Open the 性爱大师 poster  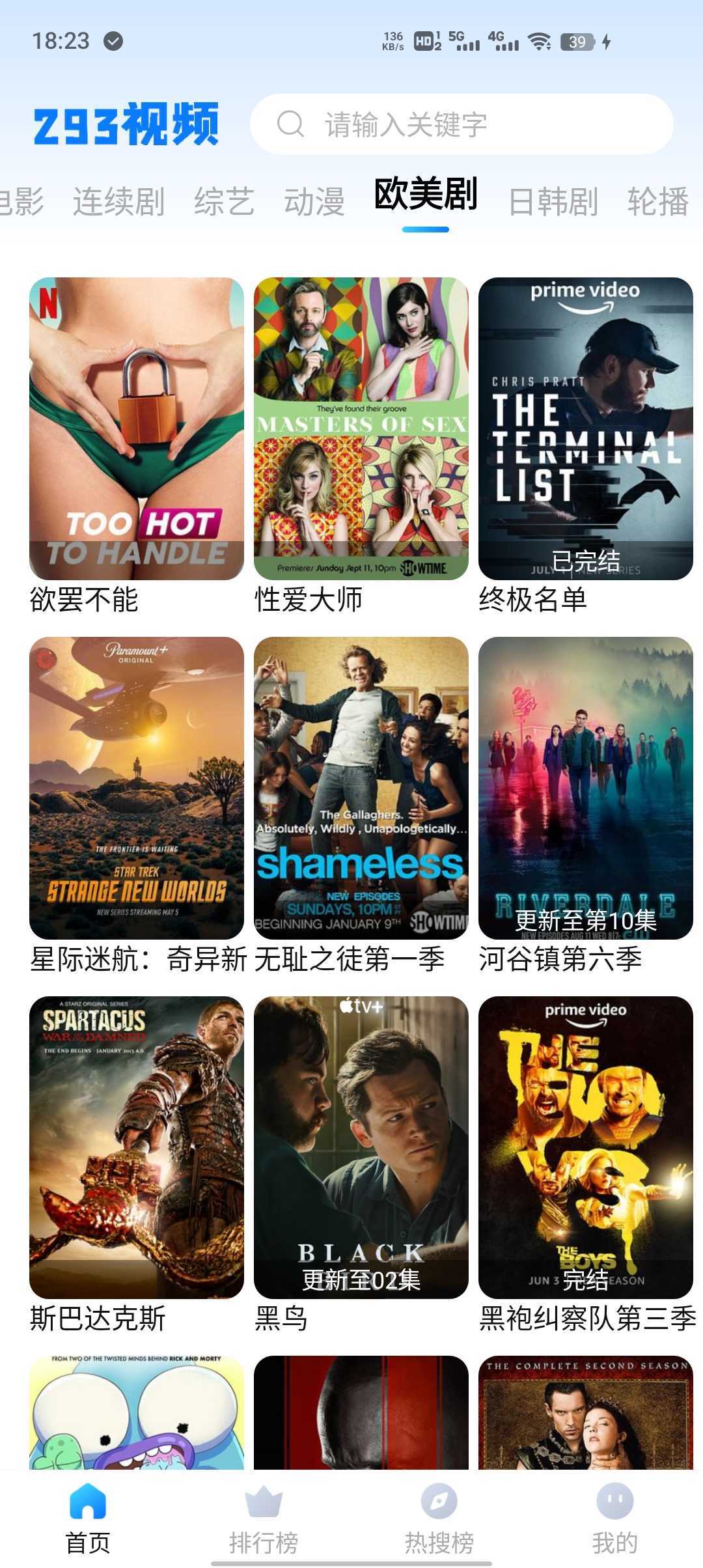(x=361, y=428)
